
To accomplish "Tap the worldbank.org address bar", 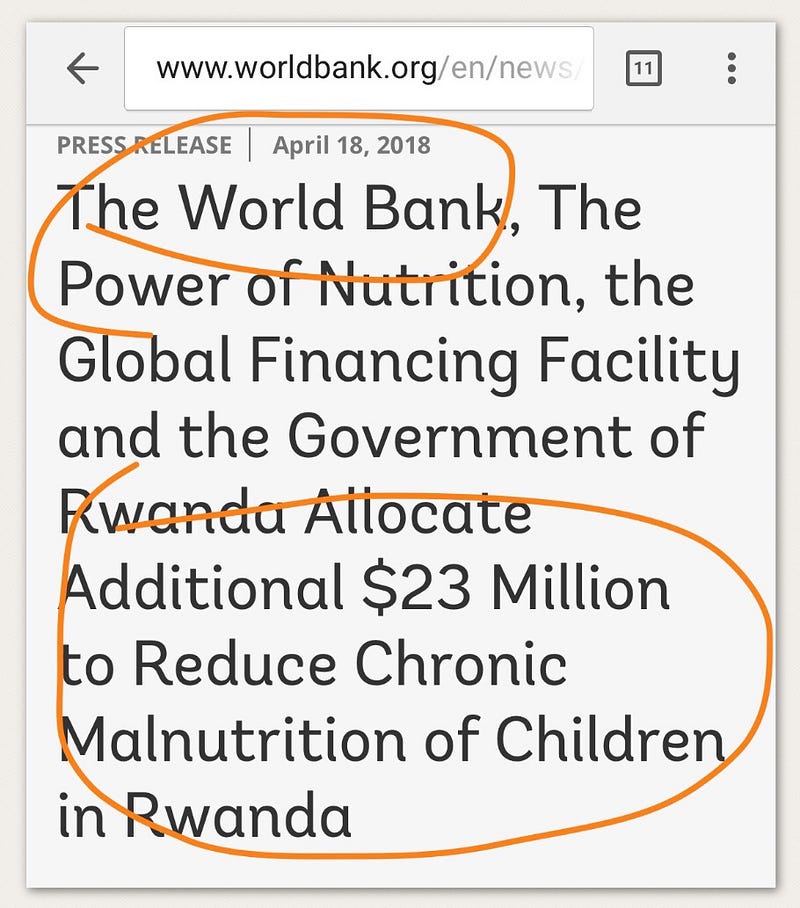I will [x=358, y=68].
